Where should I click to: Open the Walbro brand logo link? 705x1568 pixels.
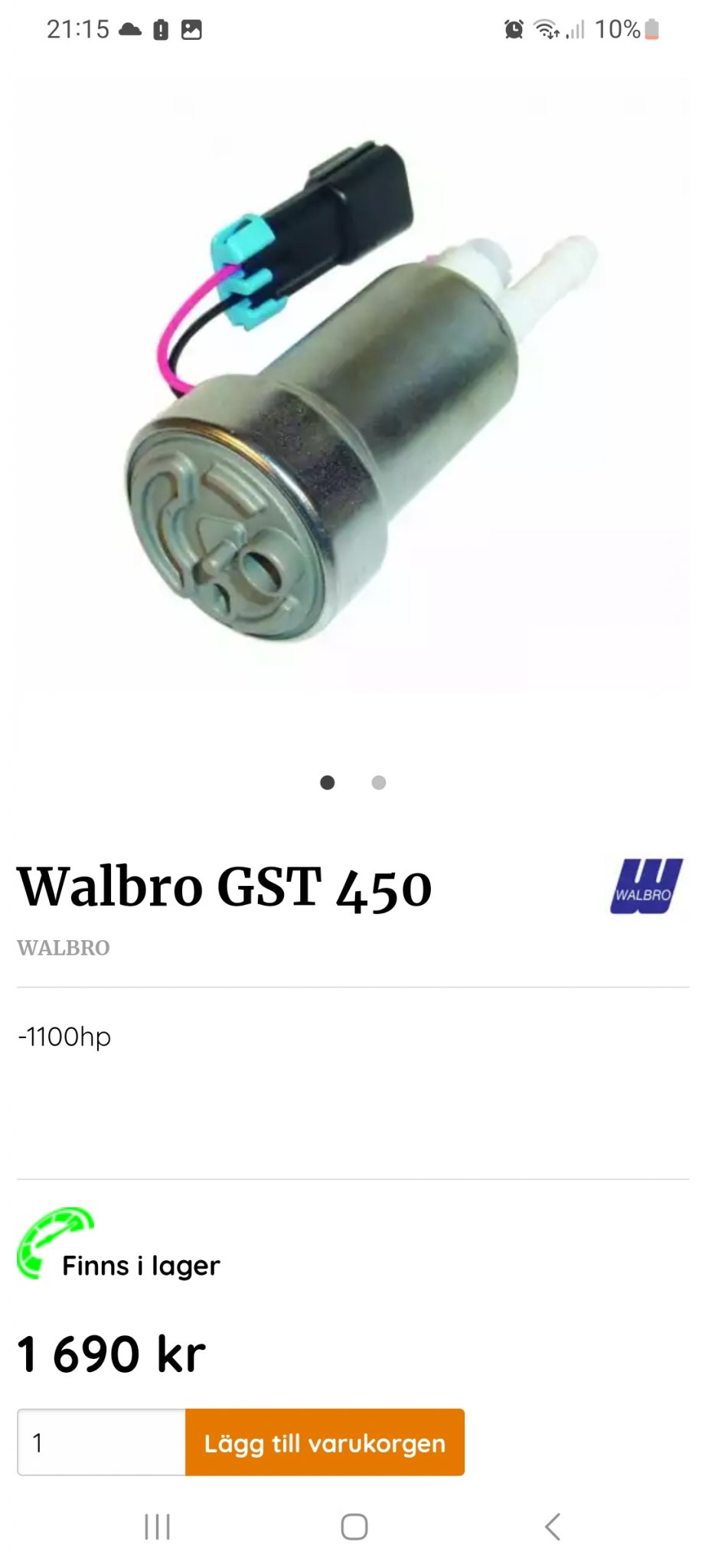point(646,886)
